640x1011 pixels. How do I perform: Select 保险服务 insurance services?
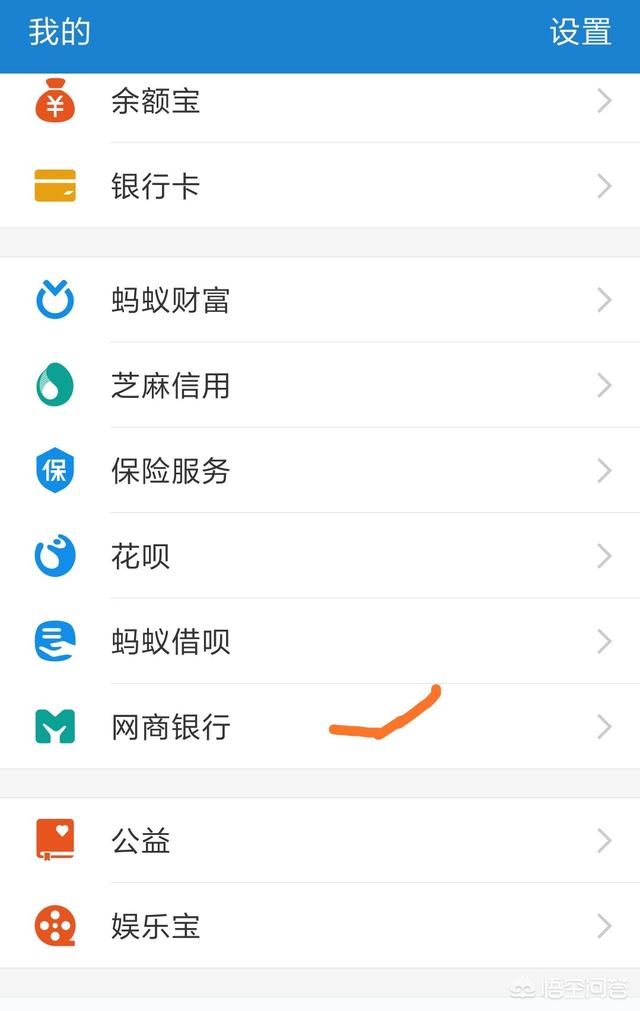pos(320,471)
